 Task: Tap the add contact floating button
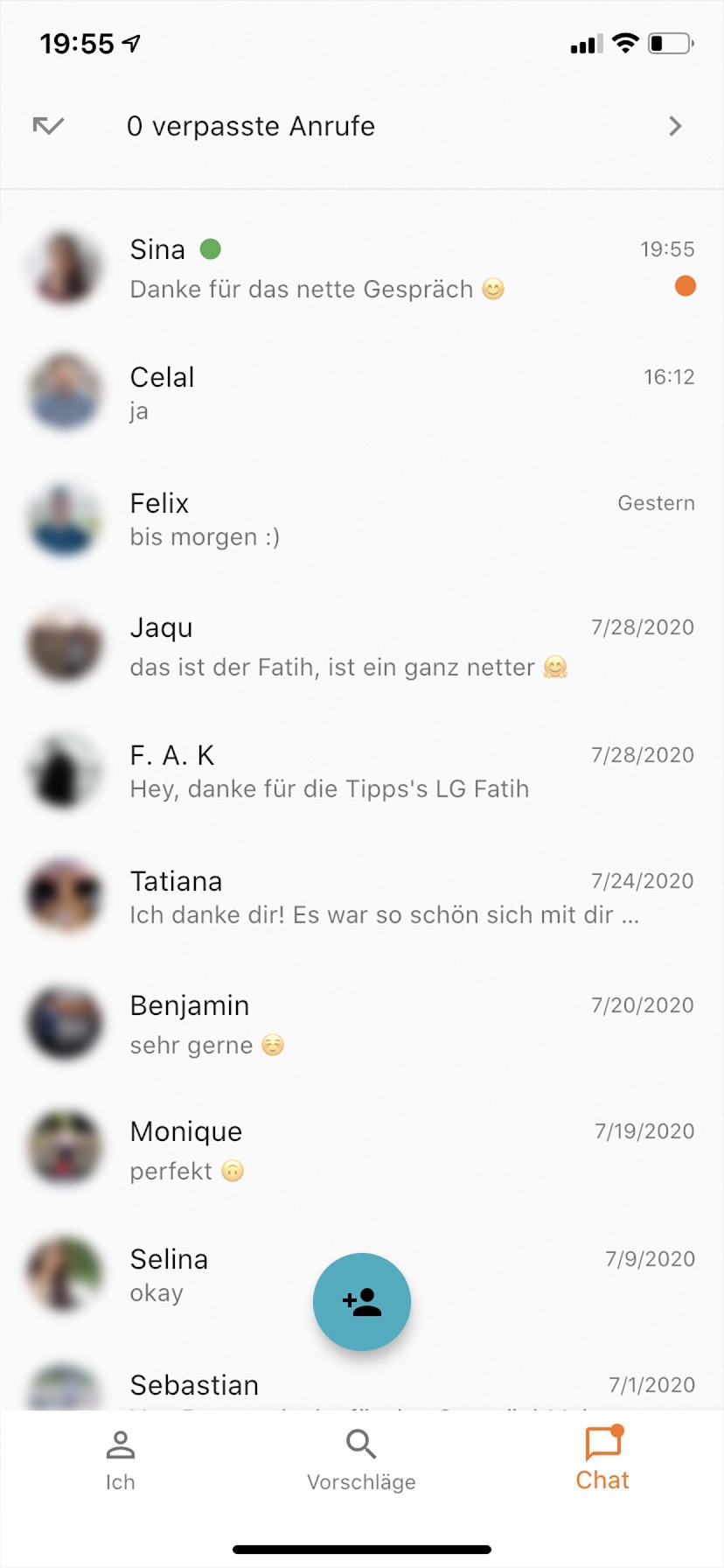(x=362, y=1302)
